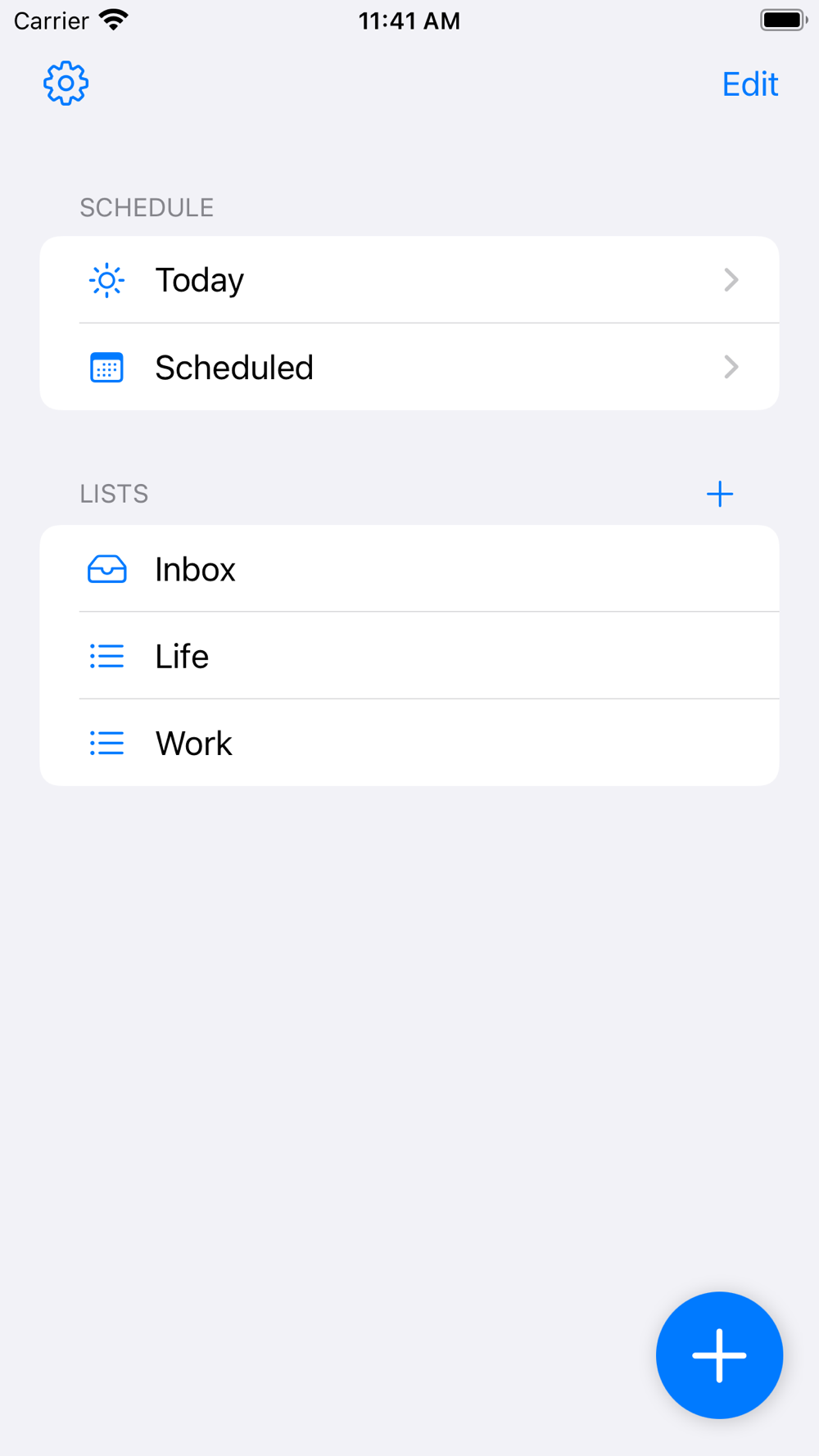View Scheduled tasks
This screenshot has width=819, height=1456.
pyautogui.click(x=409, y=367)
